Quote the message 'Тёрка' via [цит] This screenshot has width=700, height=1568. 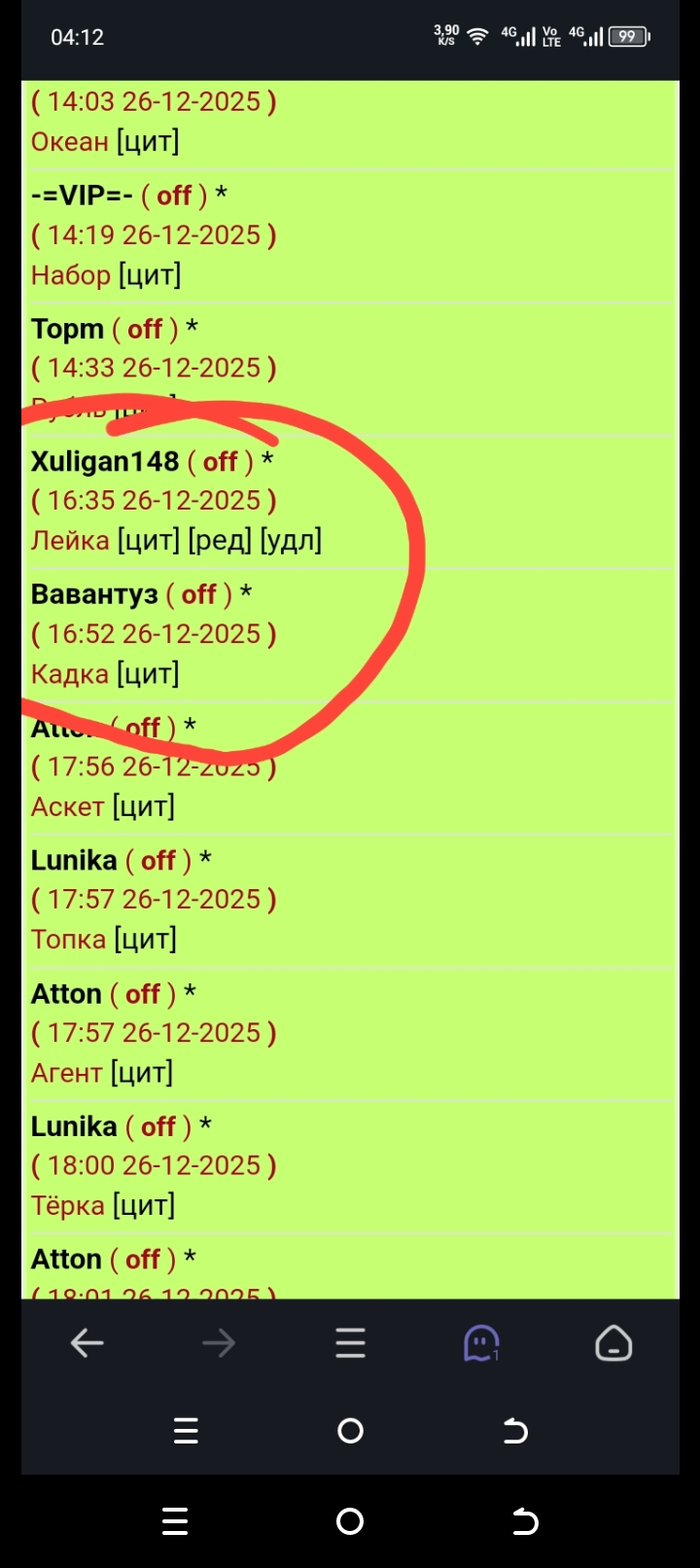(144, 1205)
